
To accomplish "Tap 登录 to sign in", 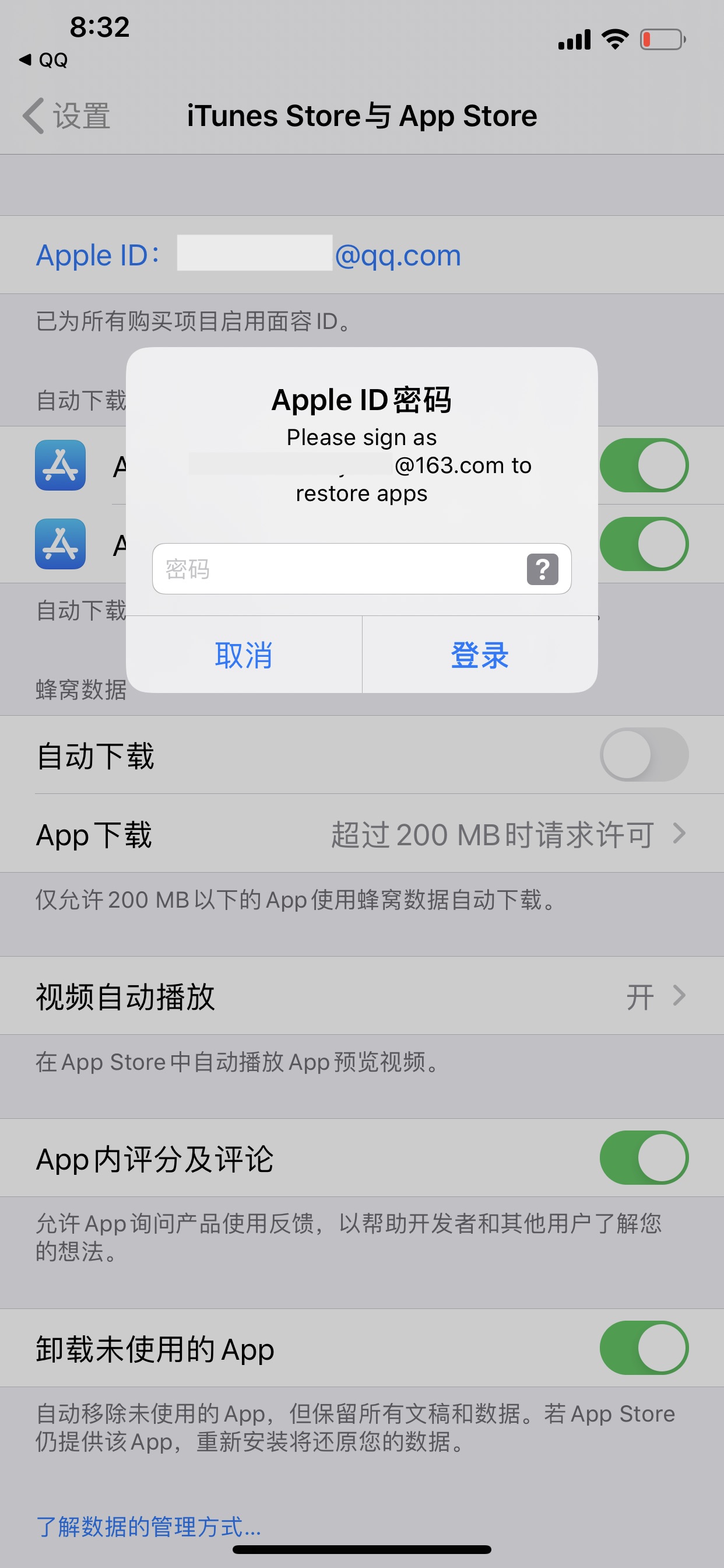I will (x=479, y=655).
